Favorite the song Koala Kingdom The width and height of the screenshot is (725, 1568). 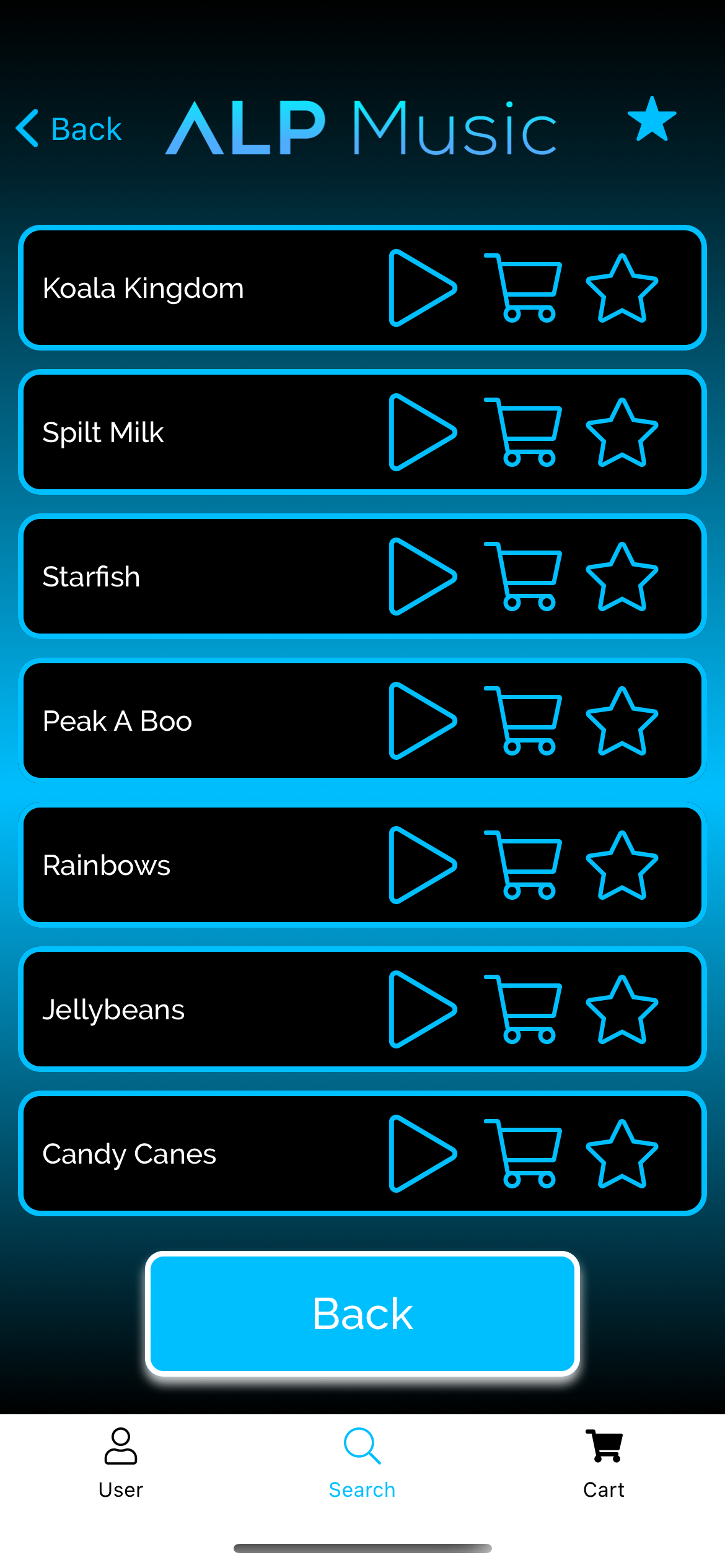pos(622,289)
